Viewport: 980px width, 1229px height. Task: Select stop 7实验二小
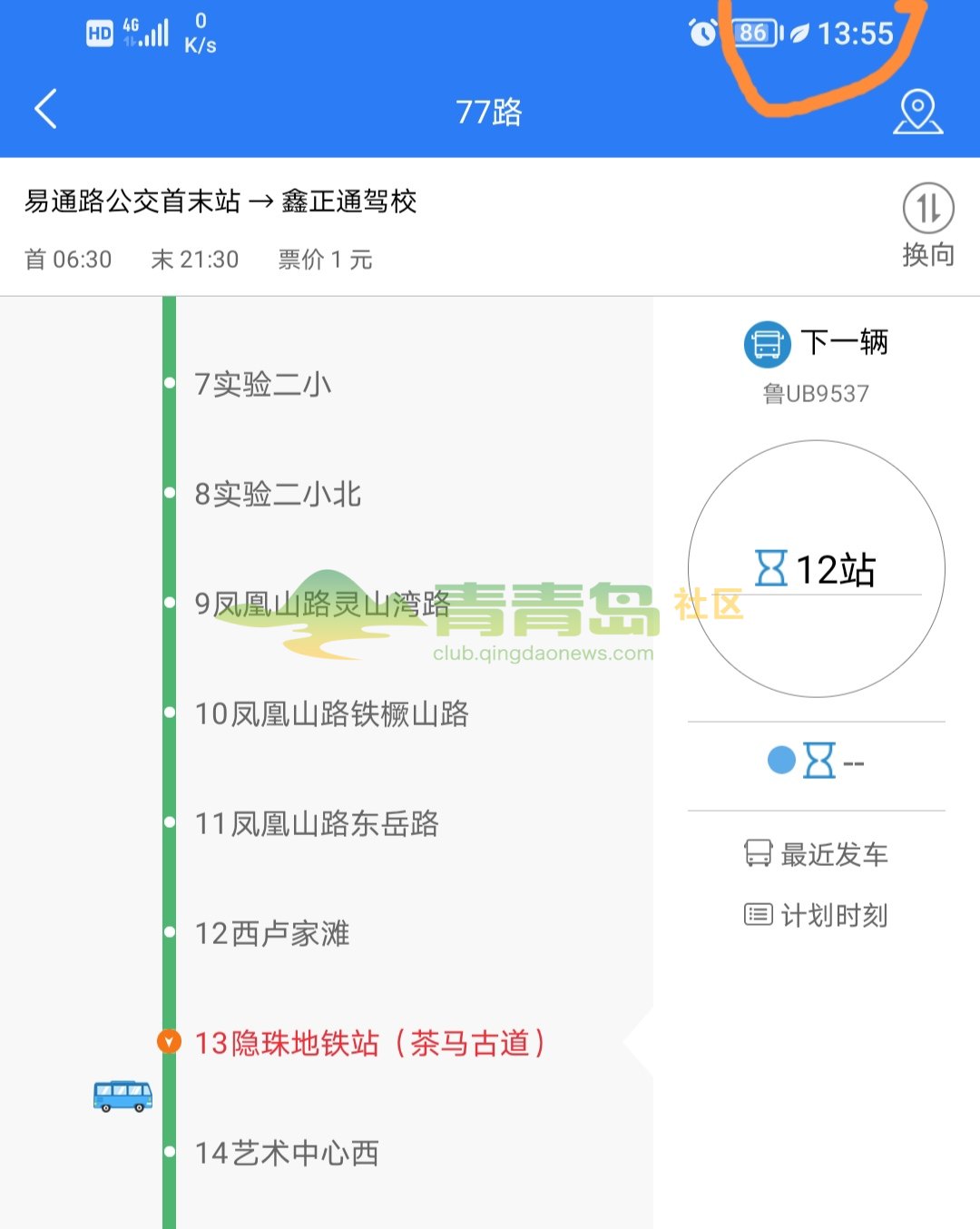coord(263,384)
